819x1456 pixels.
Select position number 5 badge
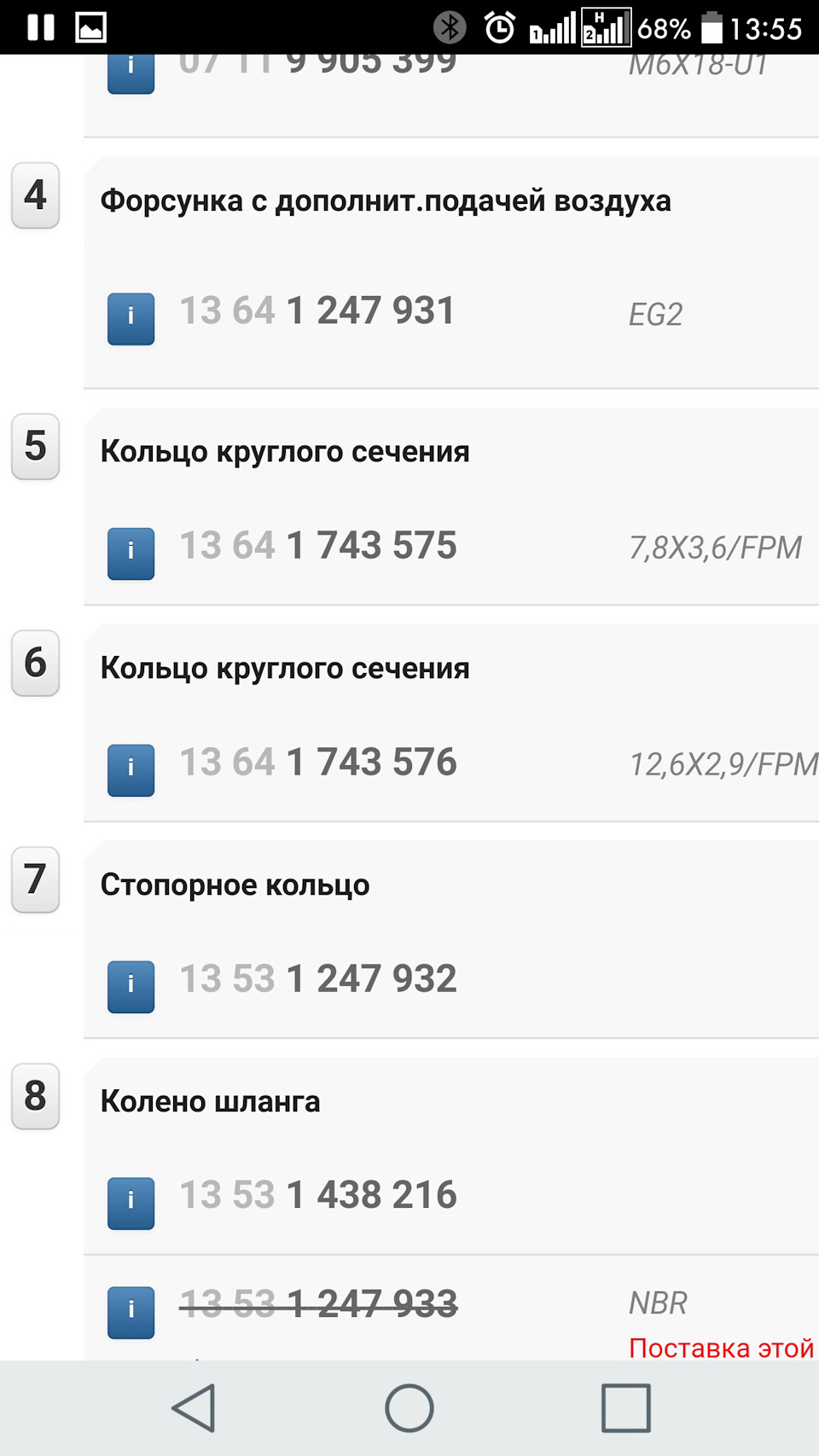[35, 446]
